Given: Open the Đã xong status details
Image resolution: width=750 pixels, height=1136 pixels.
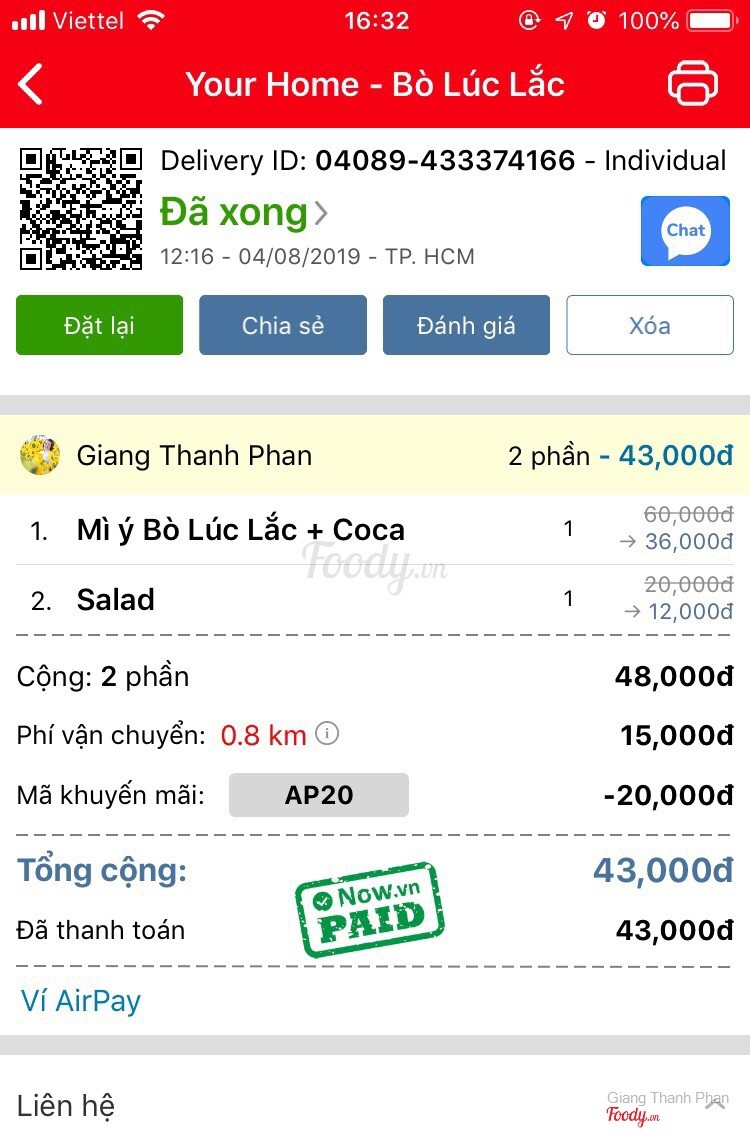Looking at the screenshot, I should tap(244, 212).
